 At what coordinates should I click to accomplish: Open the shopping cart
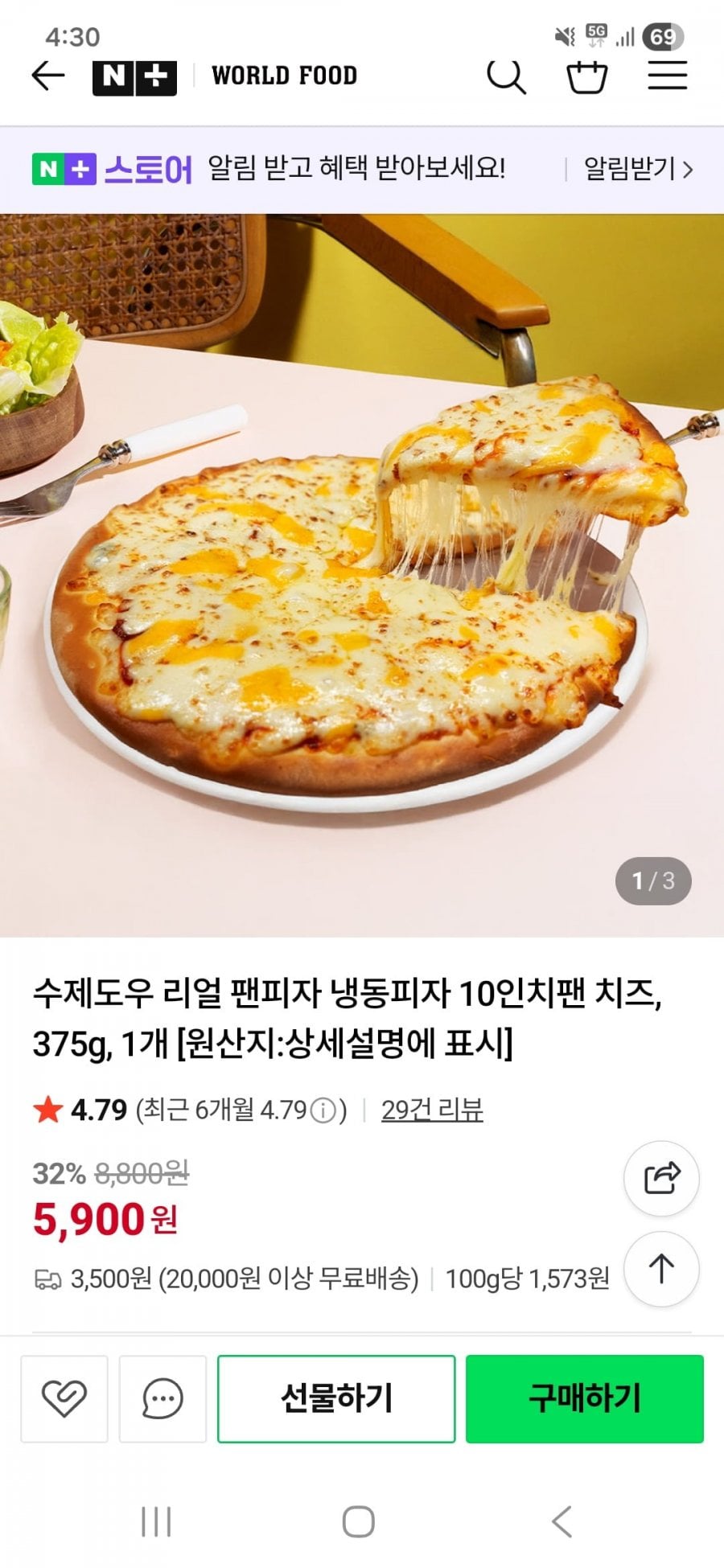[x=586, y=77]
